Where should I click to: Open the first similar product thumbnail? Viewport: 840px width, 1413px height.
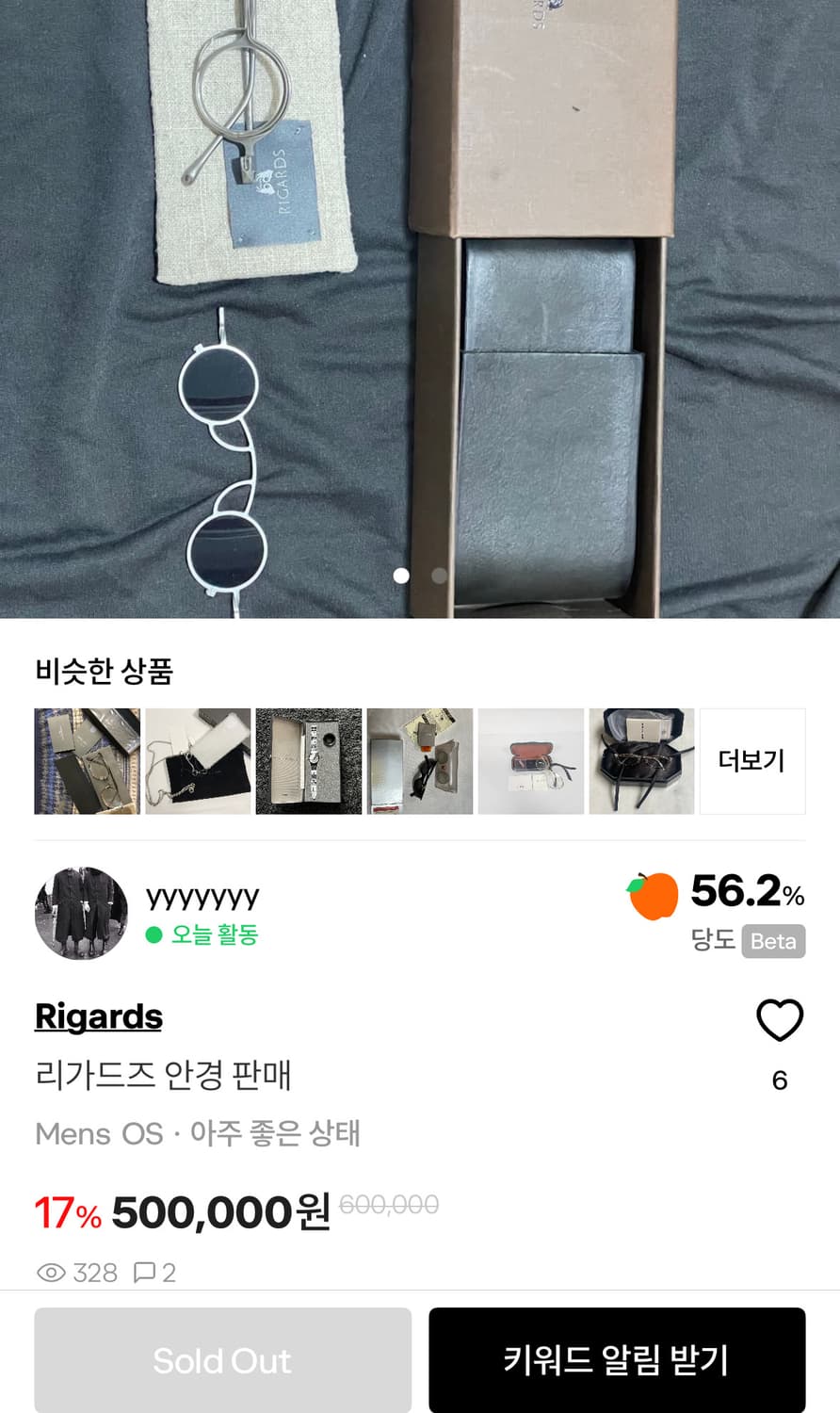point(87,759)
